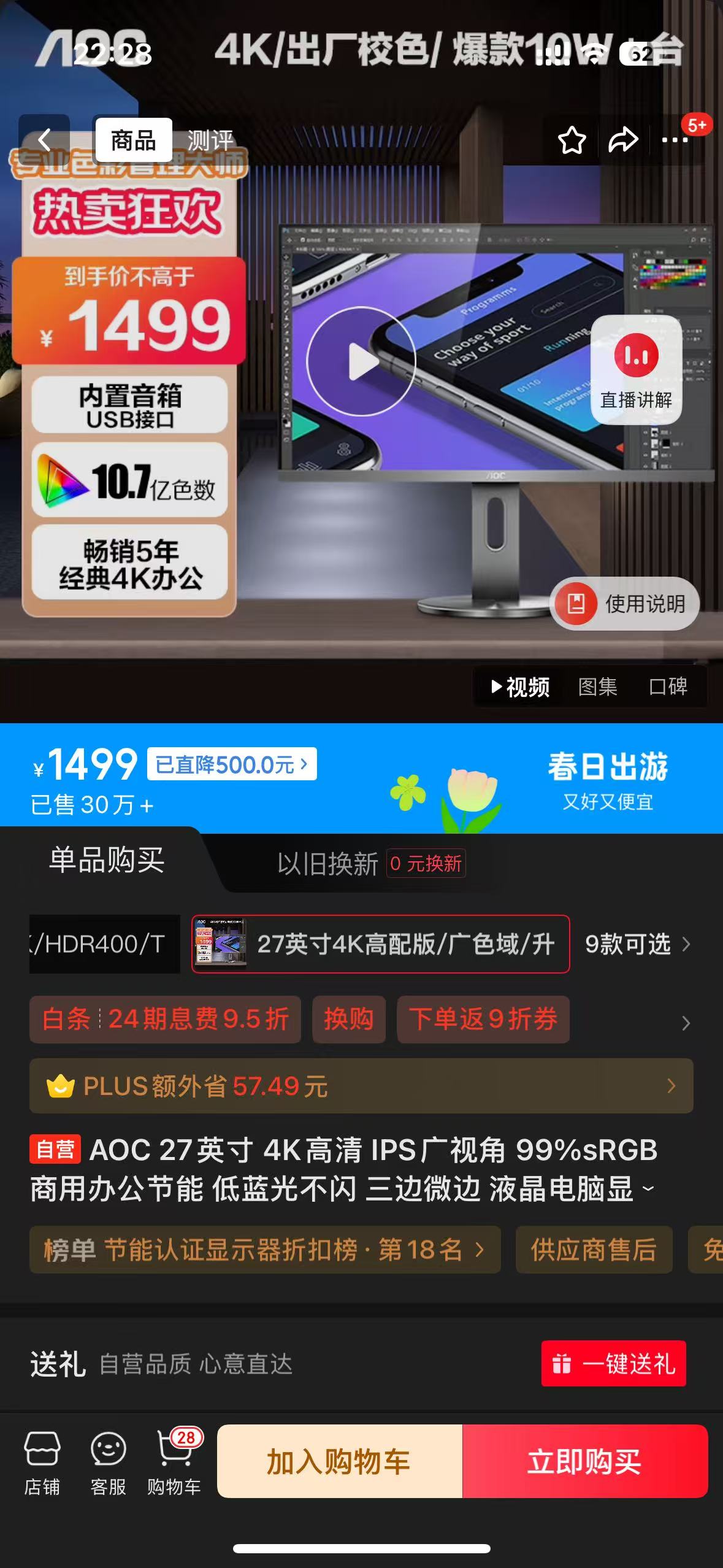Tap 一键送礼 gift button
723x1568 pixels.
coord(613,1364)
